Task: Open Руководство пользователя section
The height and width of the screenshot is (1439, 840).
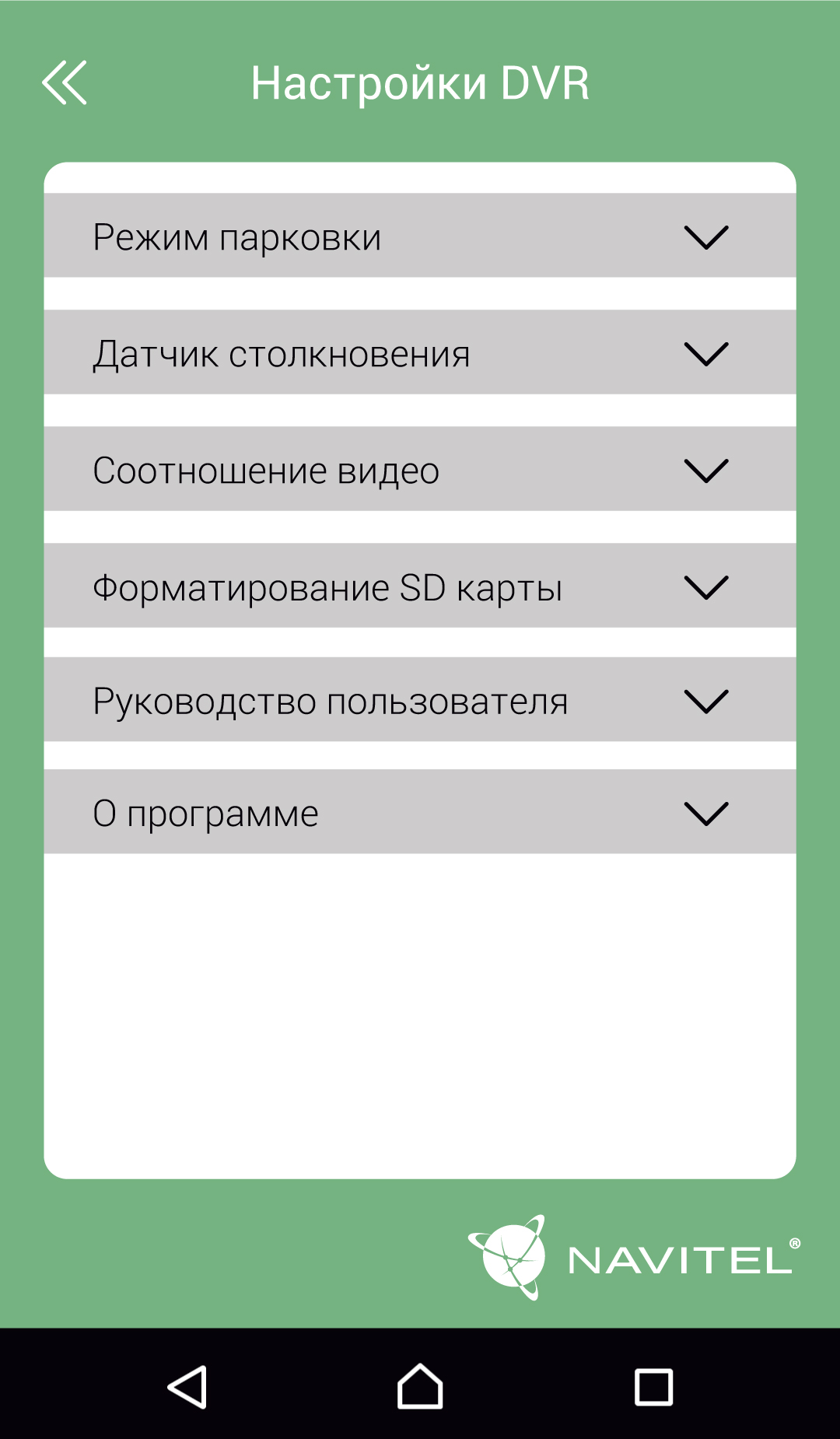Action: (x=705, y=701)
